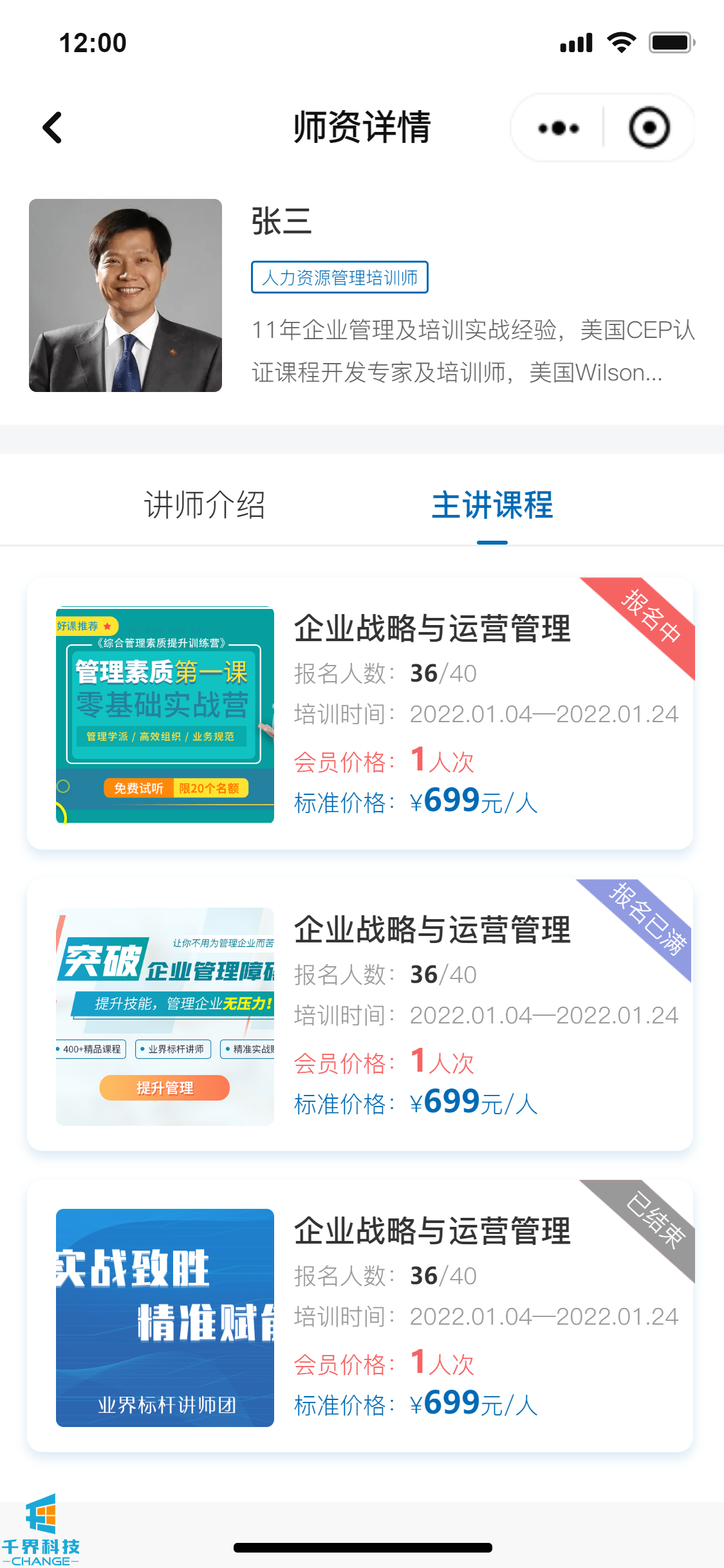724x1568 pixels.
Task: Switch to the 讲师介绍 tab
Action: click(204, 505)
